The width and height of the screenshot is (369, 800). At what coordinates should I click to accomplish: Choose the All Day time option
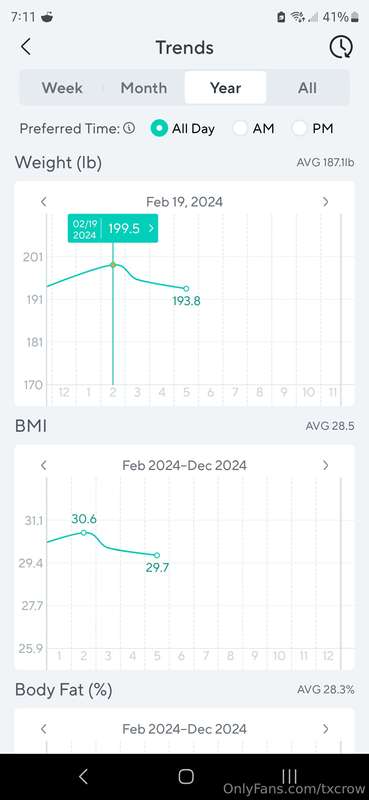(x=183, y=129)
